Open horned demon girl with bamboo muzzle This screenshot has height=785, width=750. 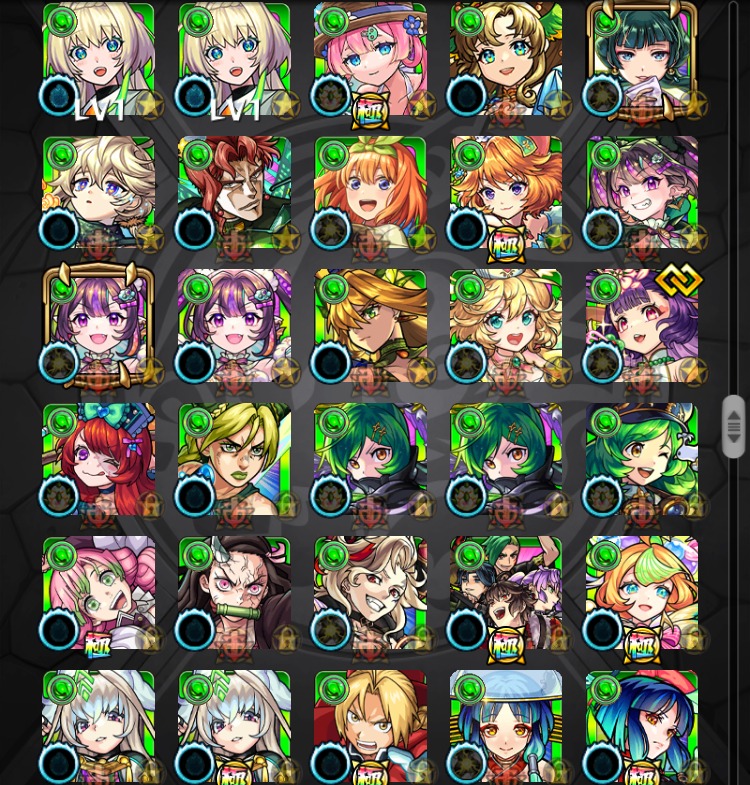[234, 593]
